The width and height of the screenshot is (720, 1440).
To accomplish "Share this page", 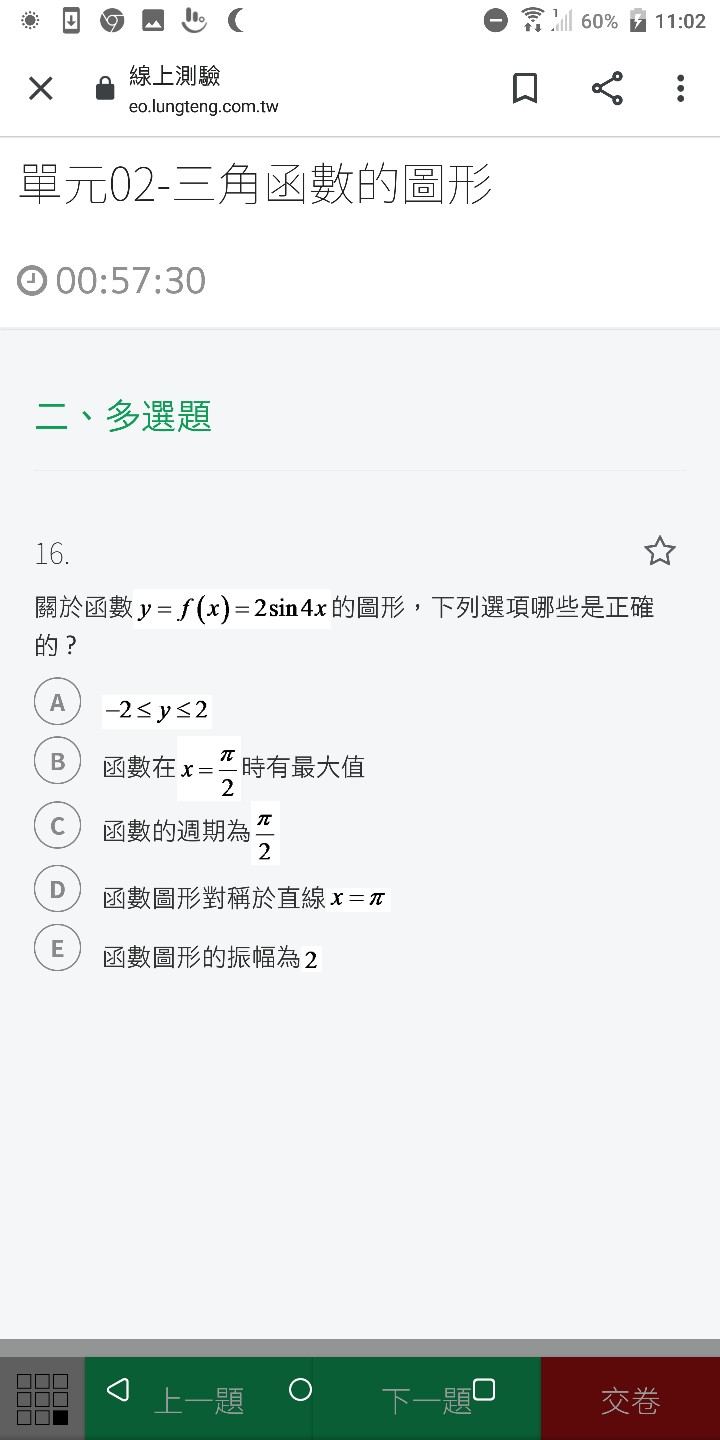I will [607, 89].
